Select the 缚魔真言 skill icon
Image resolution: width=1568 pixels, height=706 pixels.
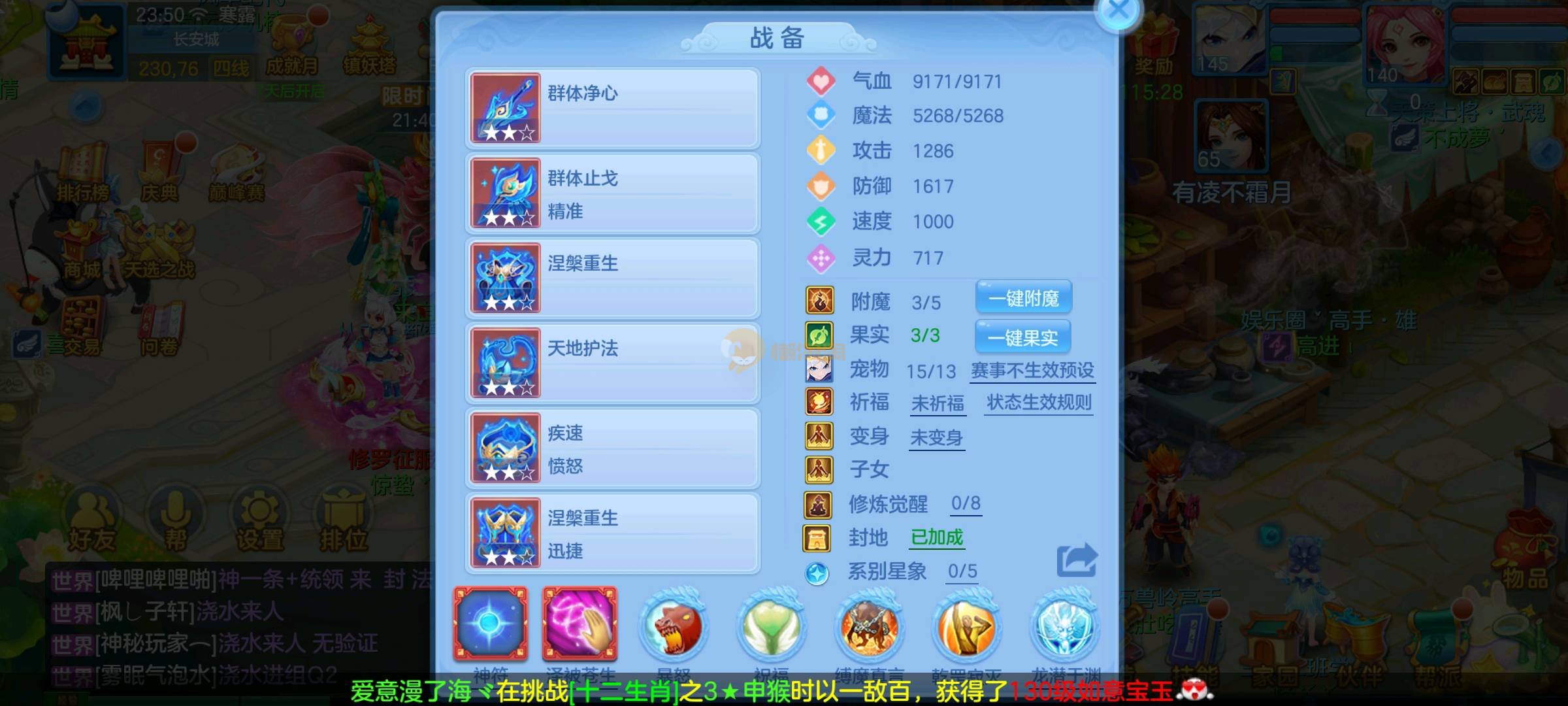tap(869, 626)
